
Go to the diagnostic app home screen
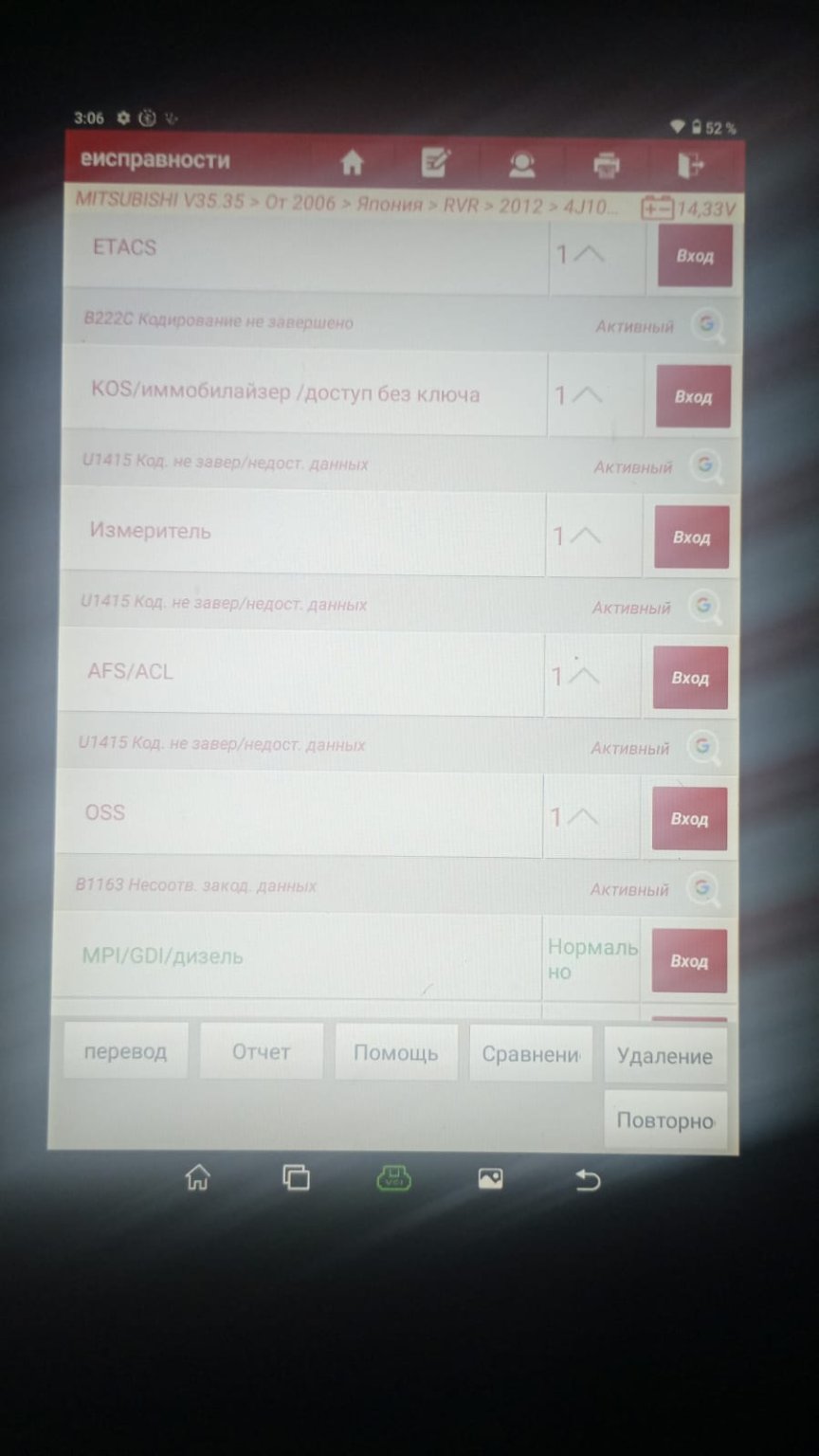pos(352,163)
